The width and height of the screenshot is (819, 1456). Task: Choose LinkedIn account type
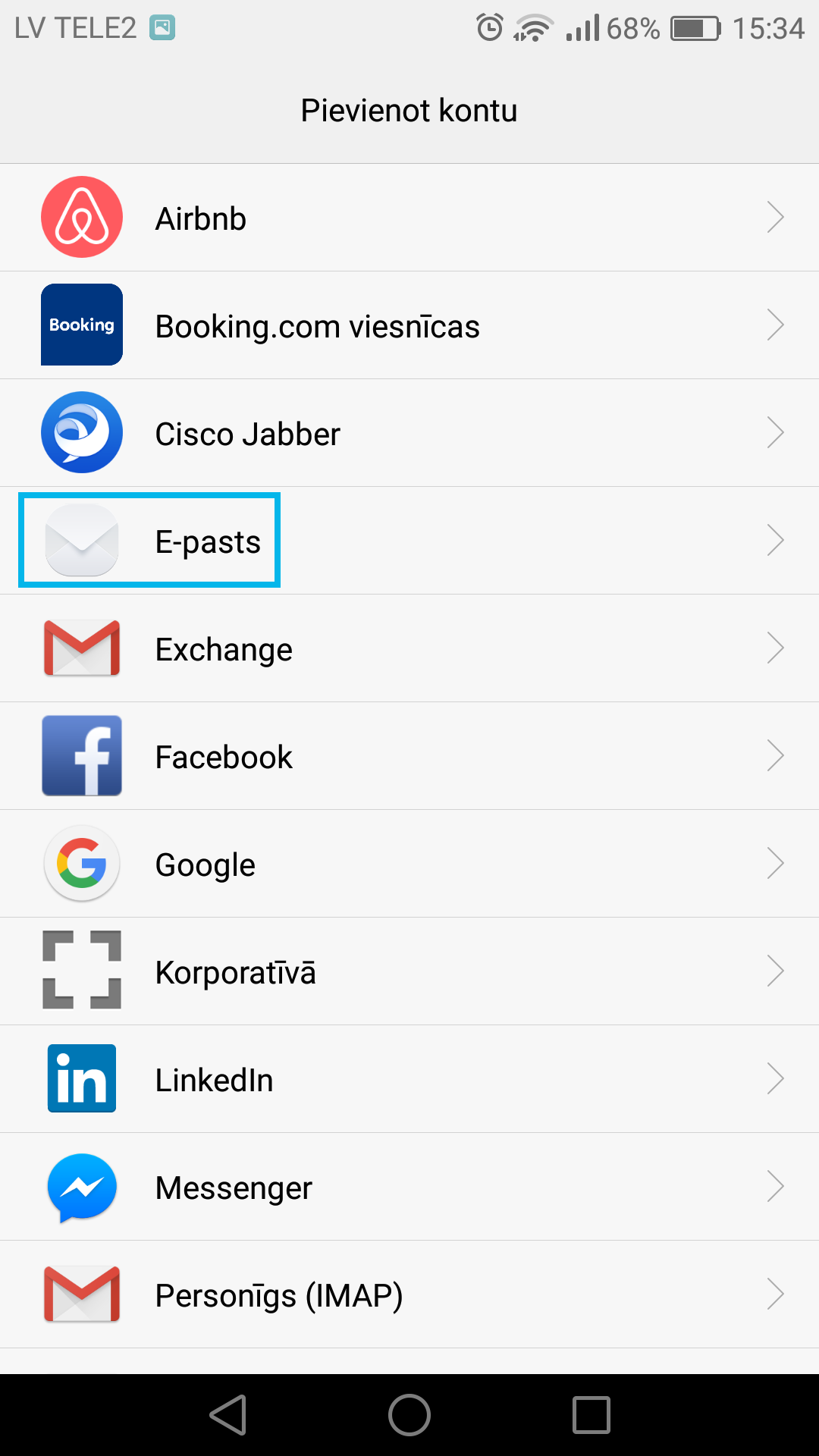409,1079
